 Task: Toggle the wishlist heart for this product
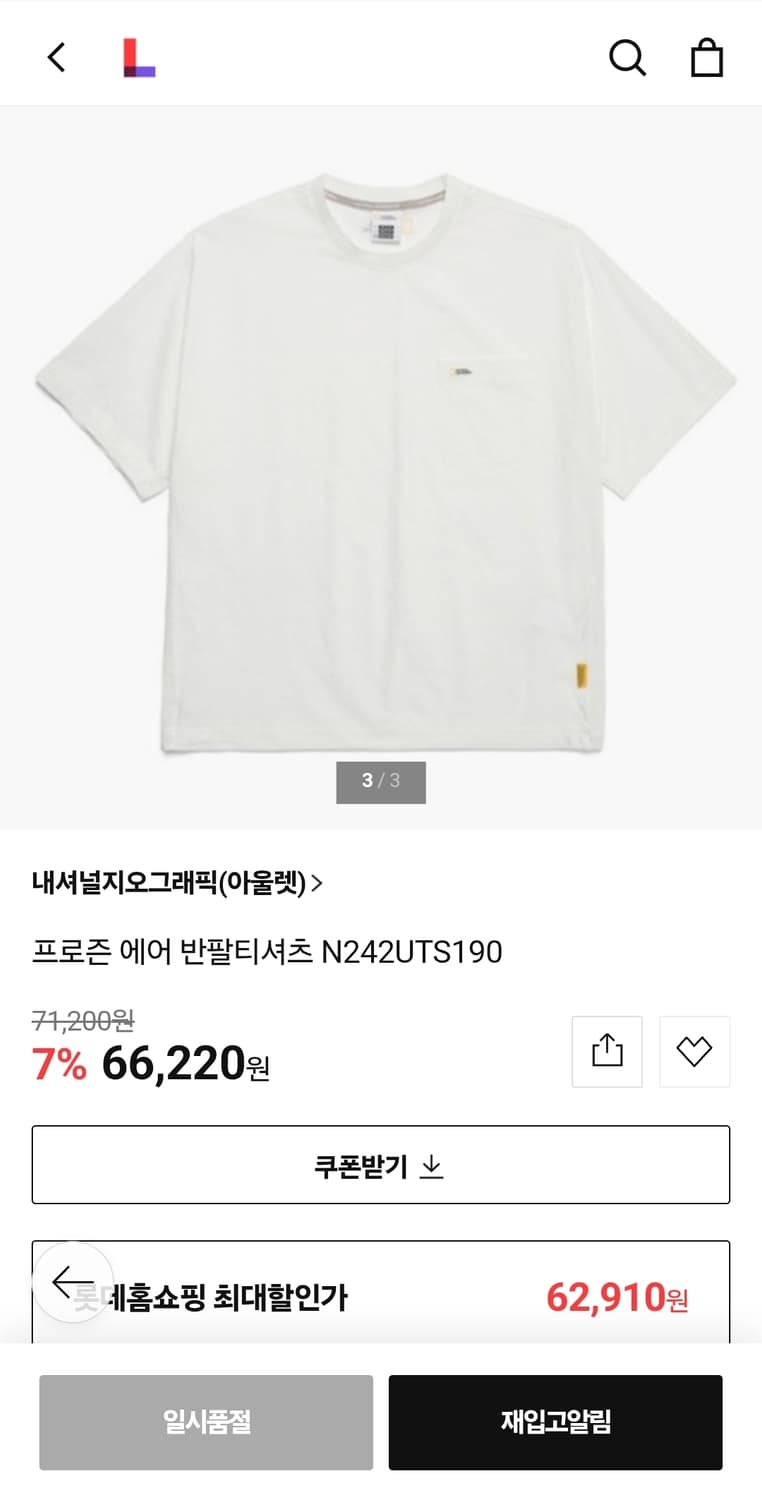click(694, 1051)
